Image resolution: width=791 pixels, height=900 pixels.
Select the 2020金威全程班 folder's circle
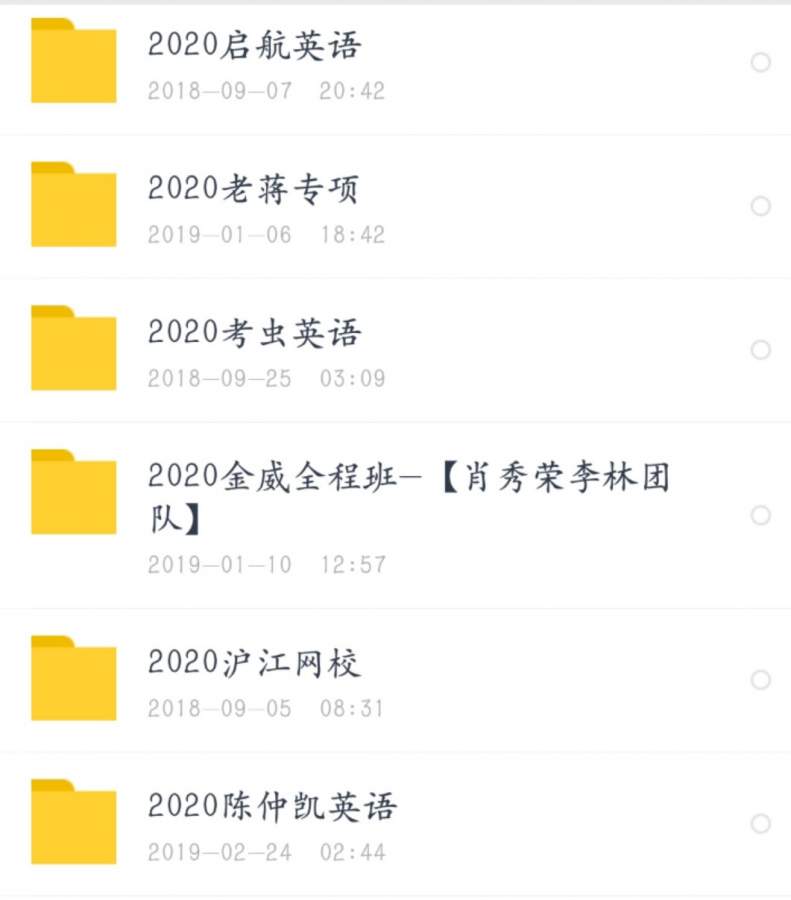(760, 515)
